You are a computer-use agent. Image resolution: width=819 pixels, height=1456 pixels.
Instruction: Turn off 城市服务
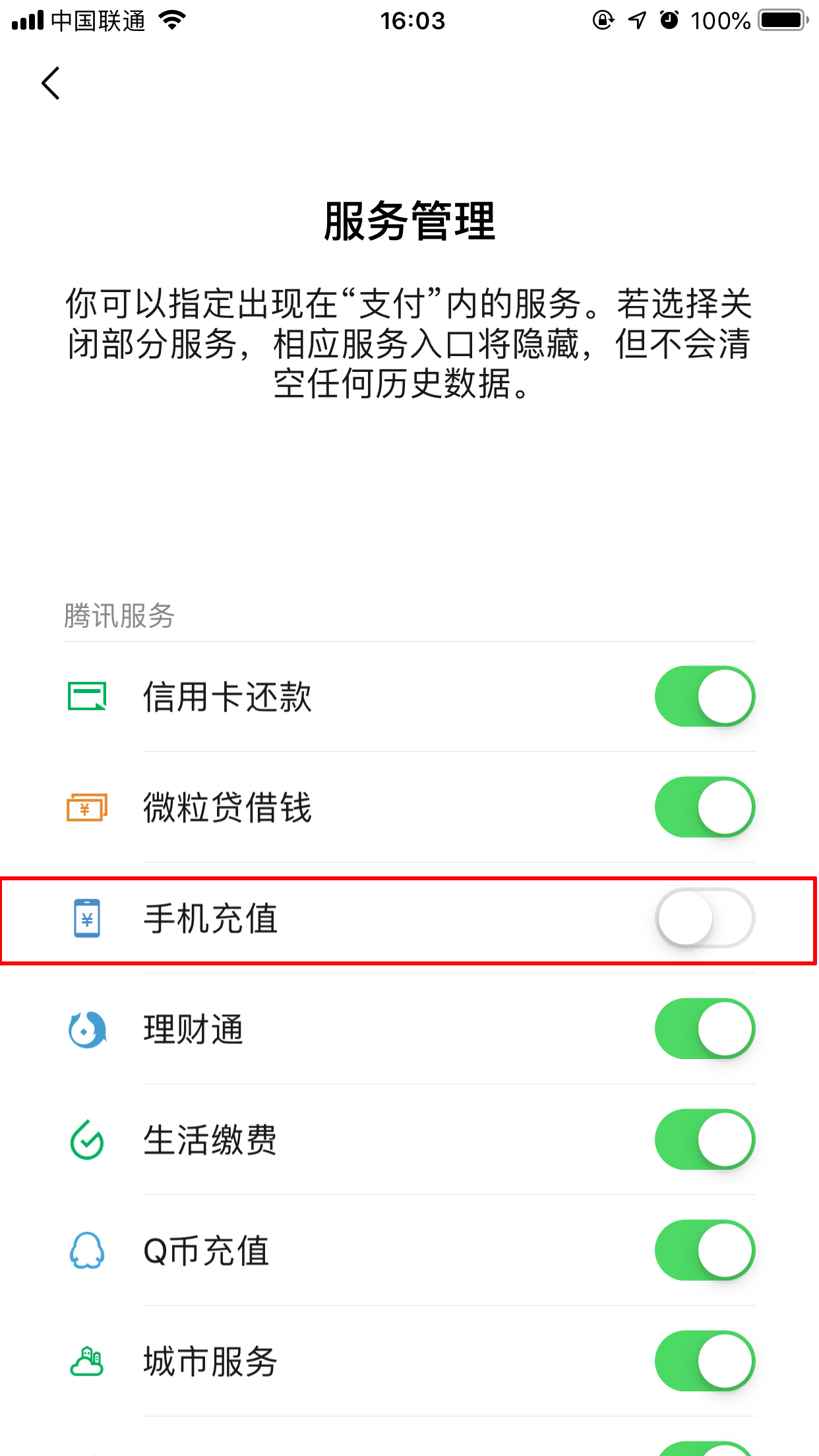coord(704,1361)
